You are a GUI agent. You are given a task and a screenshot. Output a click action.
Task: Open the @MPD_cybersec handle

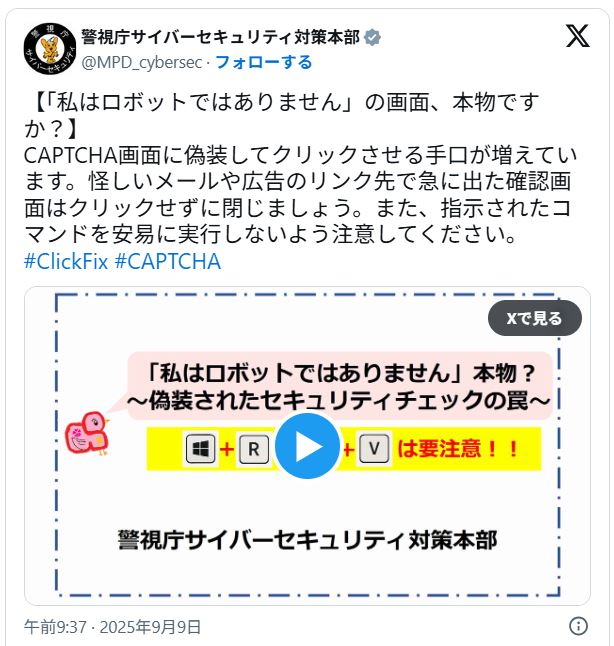(x=141, y=62)
